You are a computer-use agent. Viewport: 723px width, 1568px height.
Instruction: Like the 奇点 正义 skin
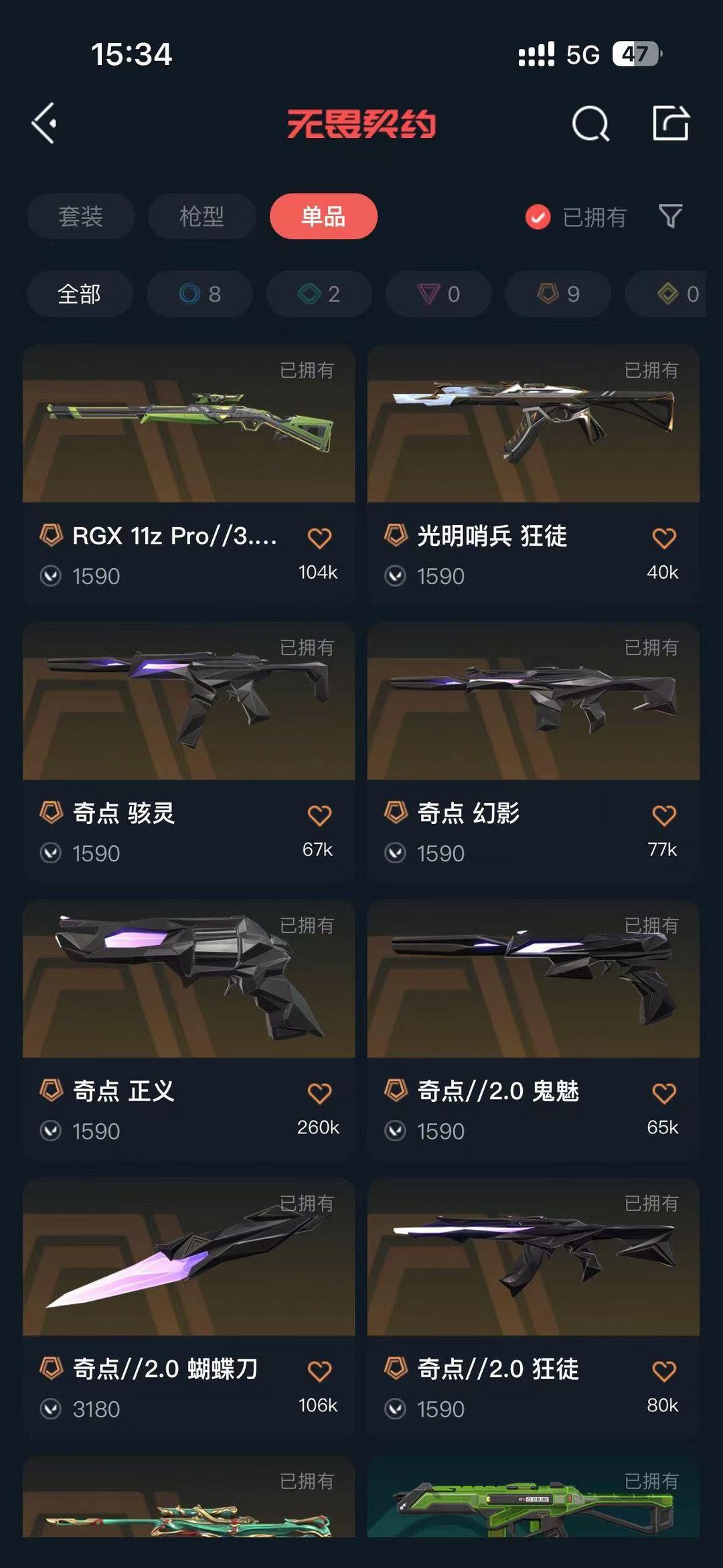tap(319, 1094)
